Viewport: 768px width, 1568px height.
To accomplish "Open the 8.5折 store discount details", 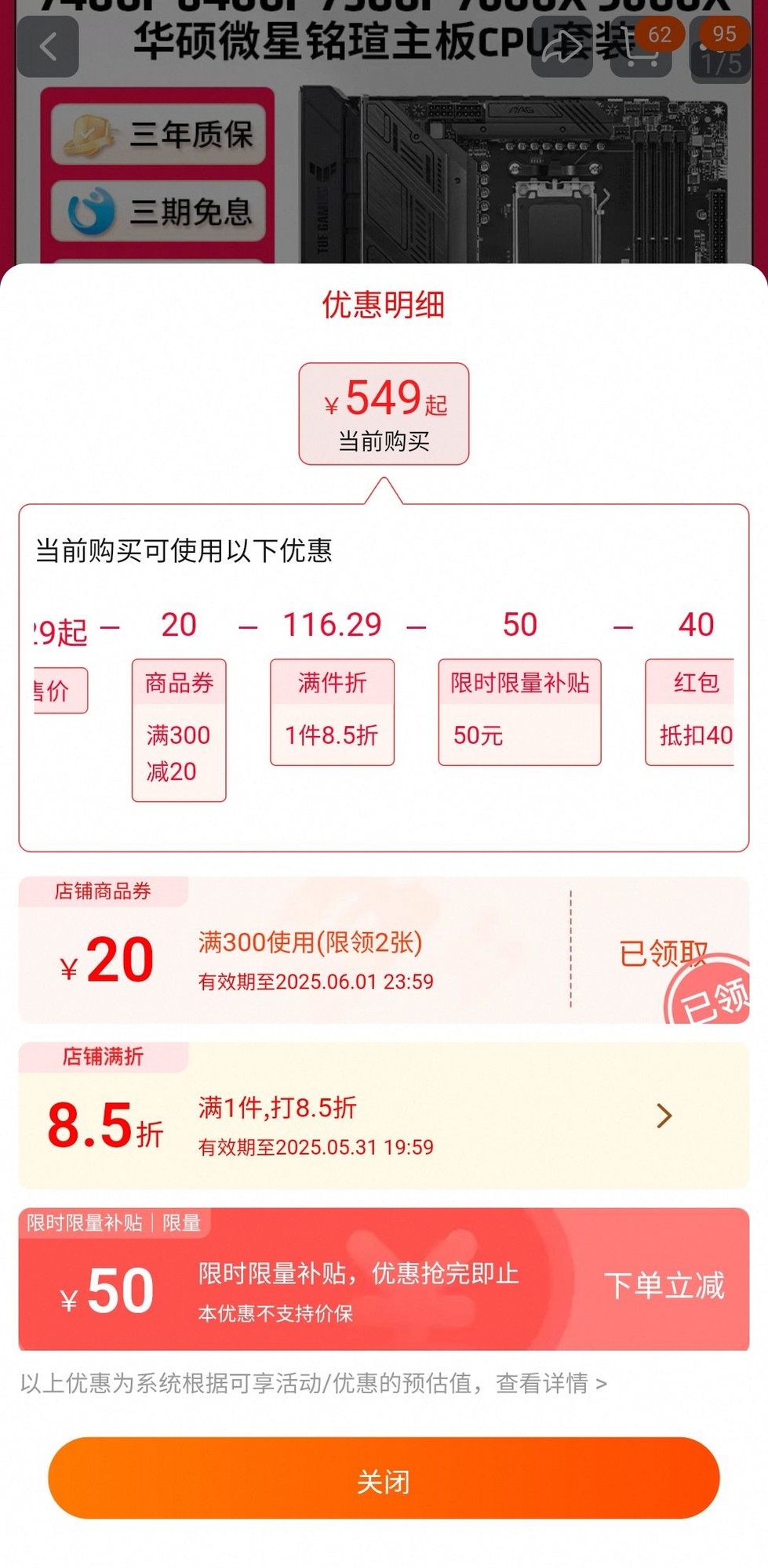I will click(664, 1116).
